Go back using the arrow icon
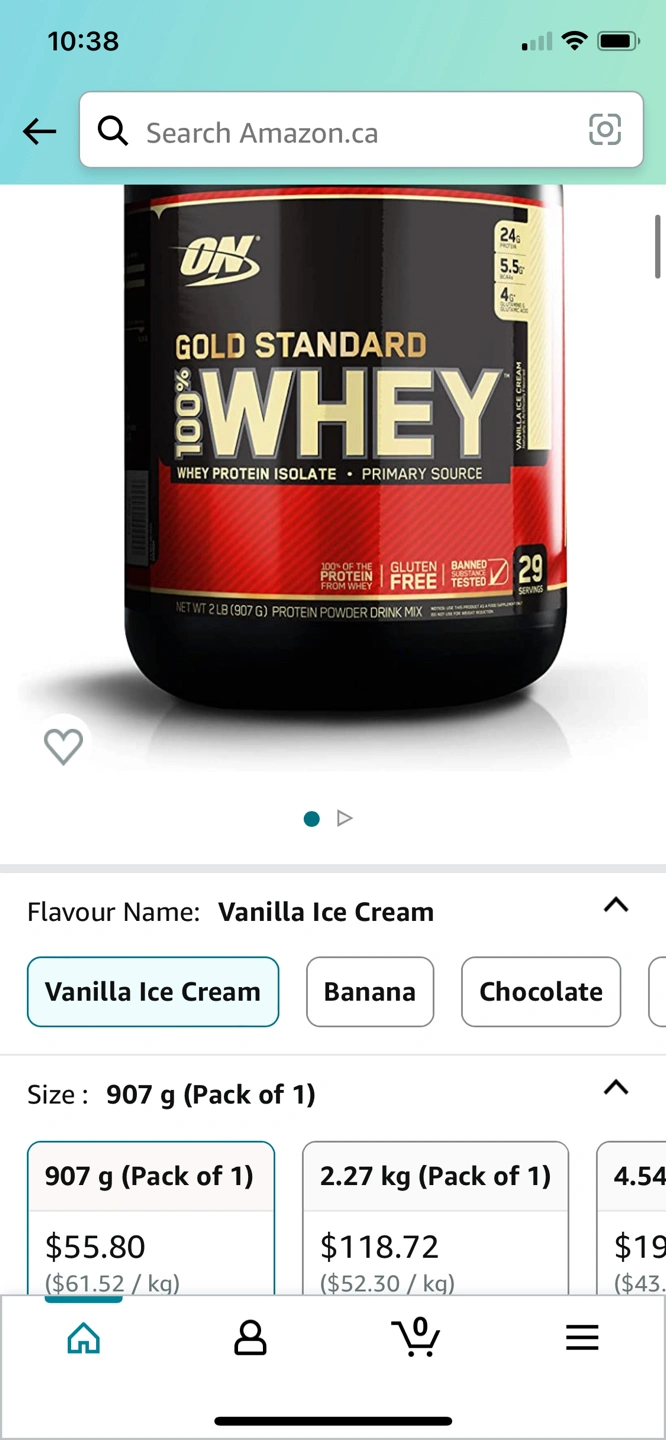Screen dimensions: 666x1440 point(40,131)
